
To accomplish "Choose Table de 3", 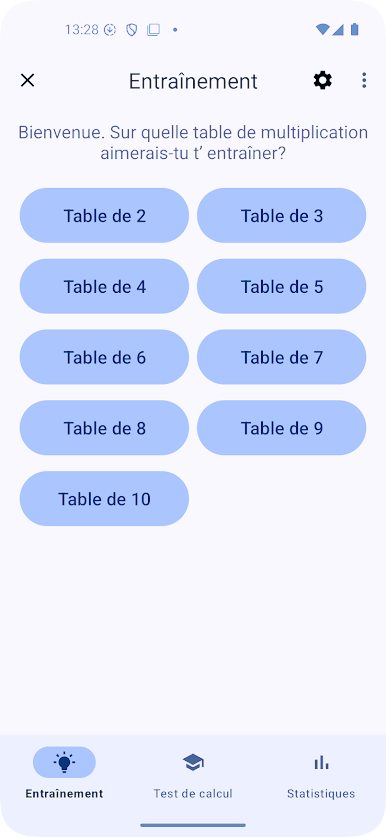I will [281, 216].
